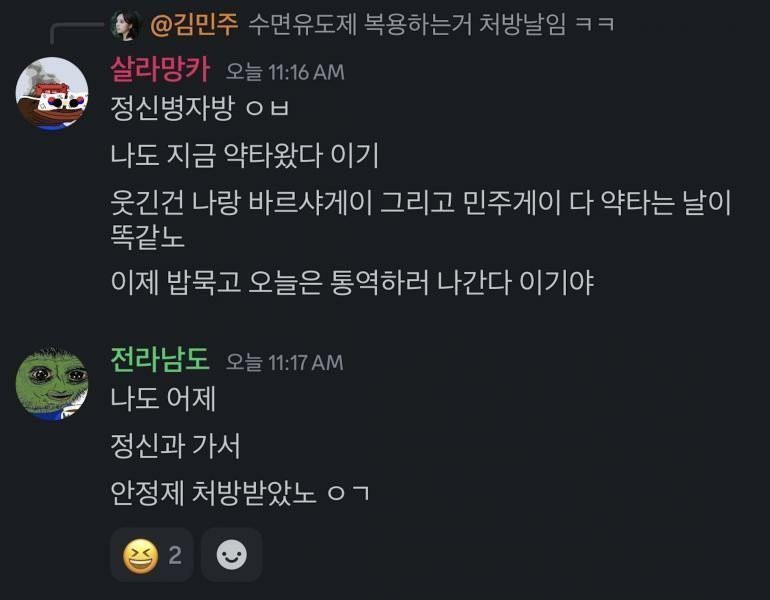Open 살라망카's profile avatar
The image size is (770, 600).
tap(52, 93)
